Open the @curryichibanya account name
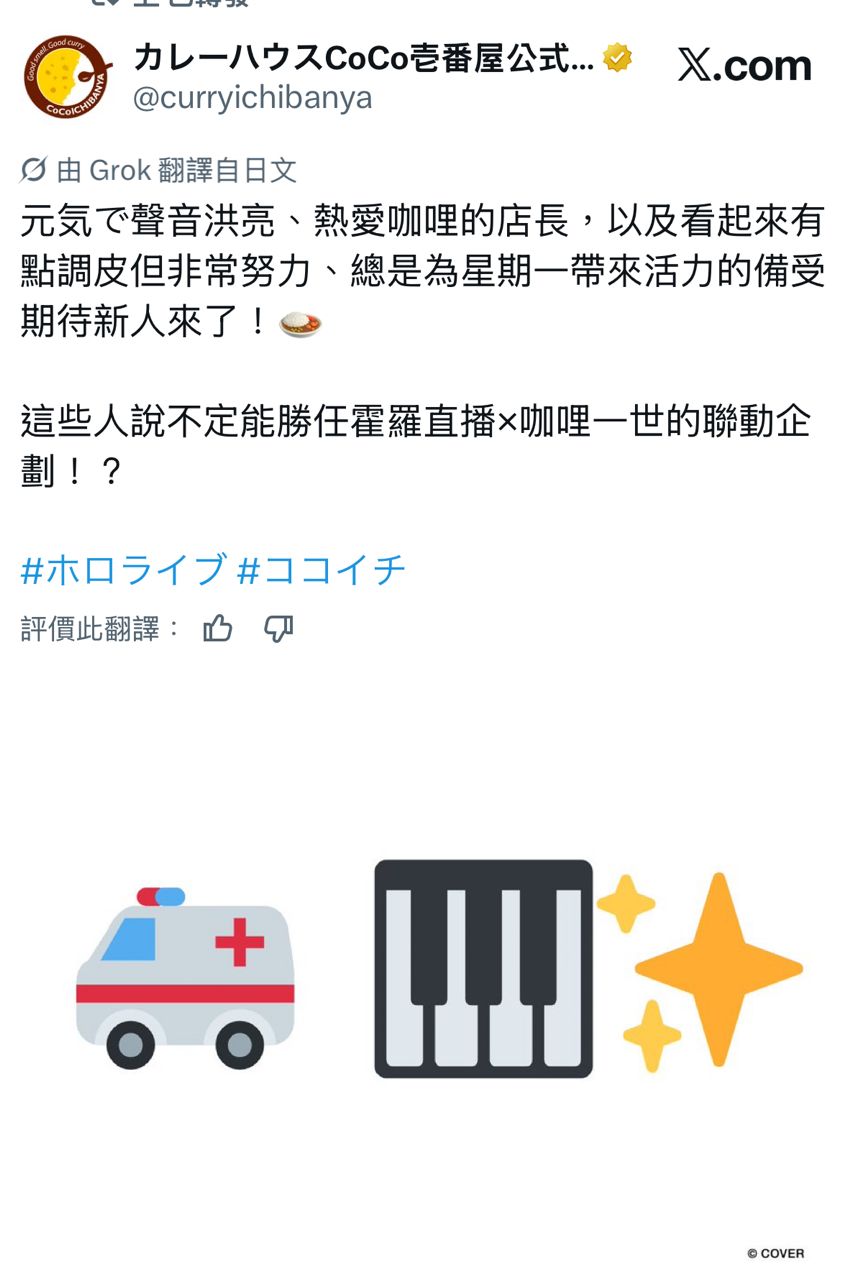The width and height of the screenshot is (848, 1280). coord(252,99)
